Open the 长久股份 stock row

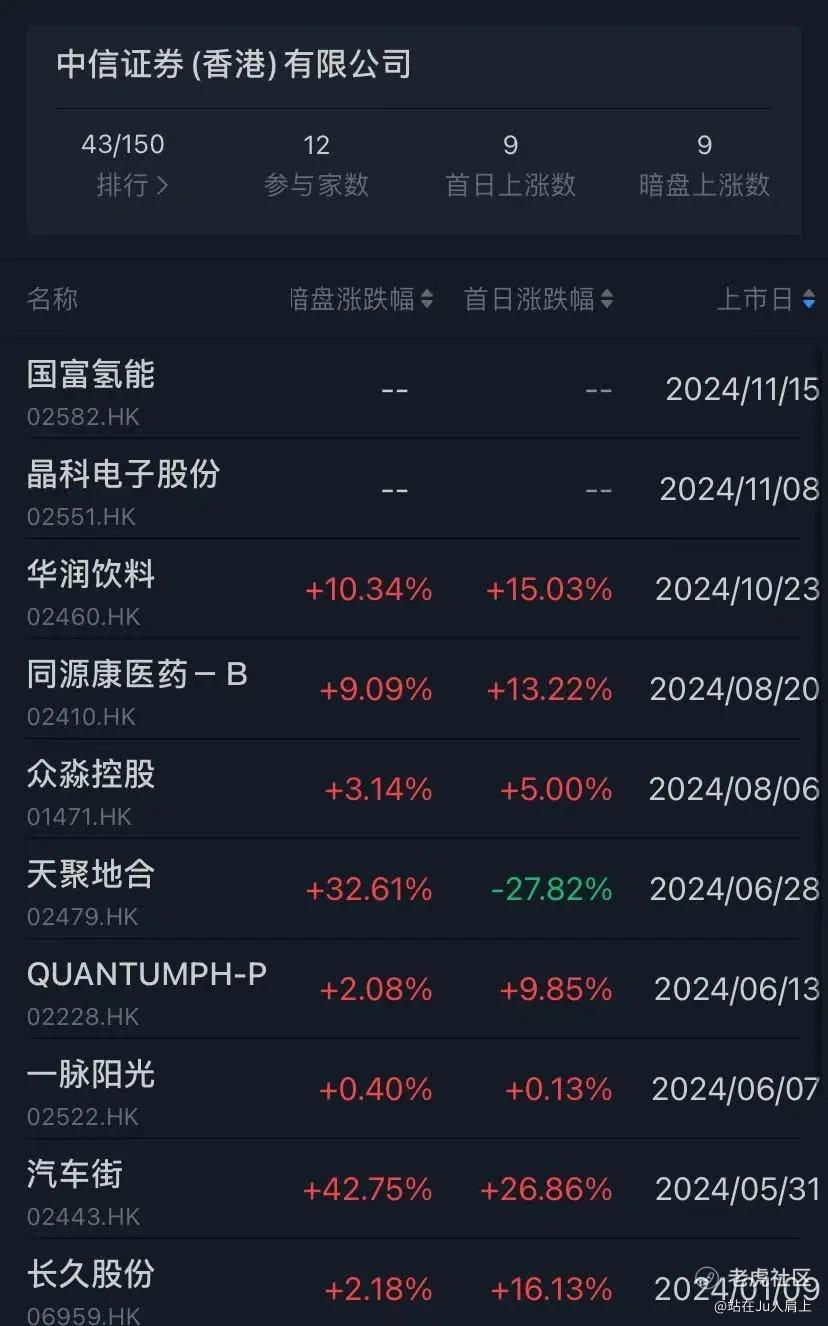pos(414,1283)
